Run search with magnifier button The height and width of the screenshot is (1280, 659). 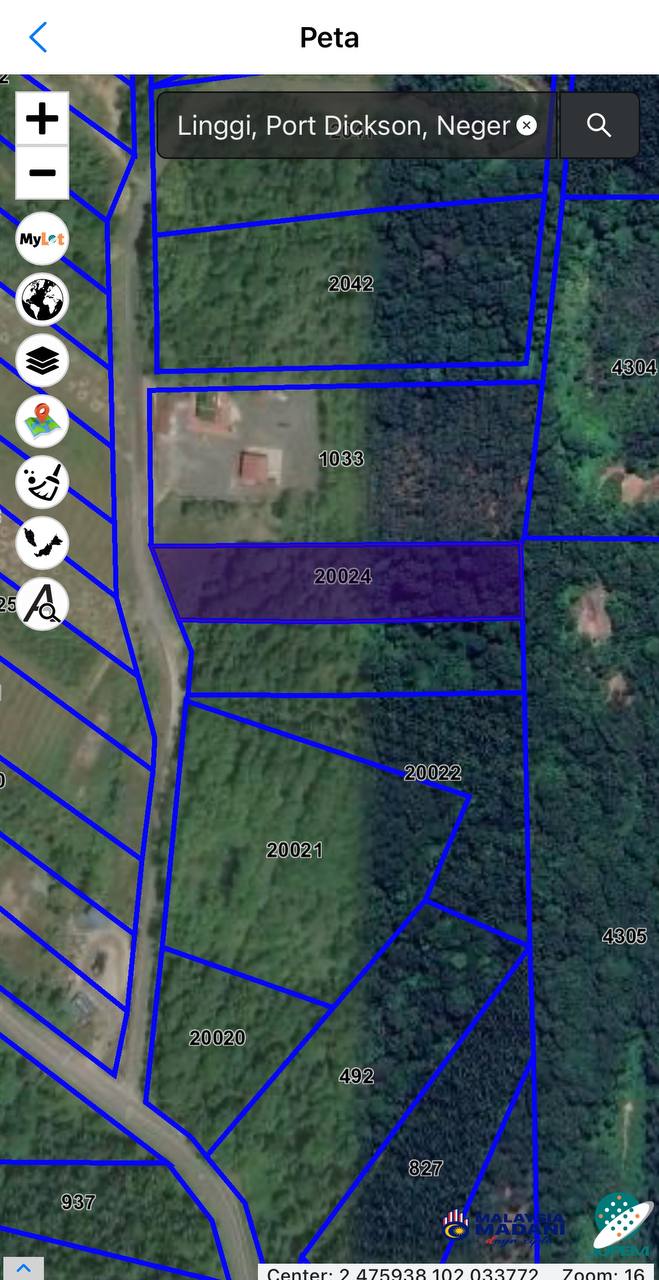[x=599, y=125]
